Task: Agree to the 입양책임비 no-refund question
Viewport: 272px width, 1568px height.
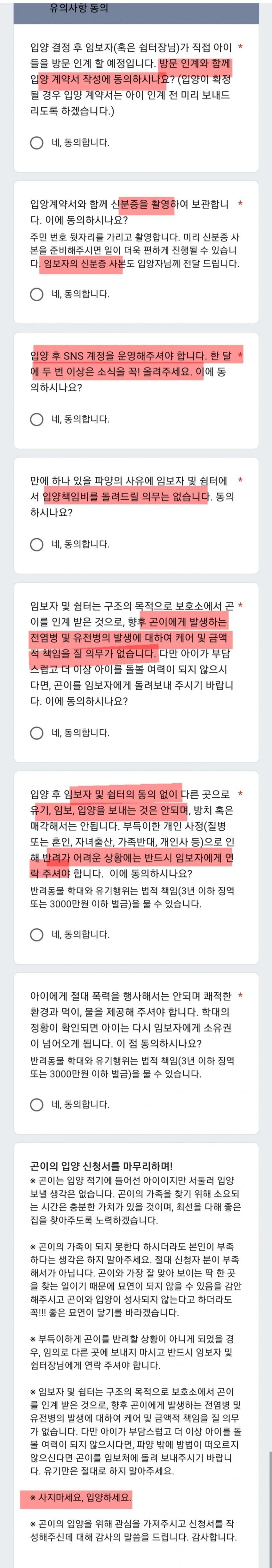Action: [x=36, y=544]
